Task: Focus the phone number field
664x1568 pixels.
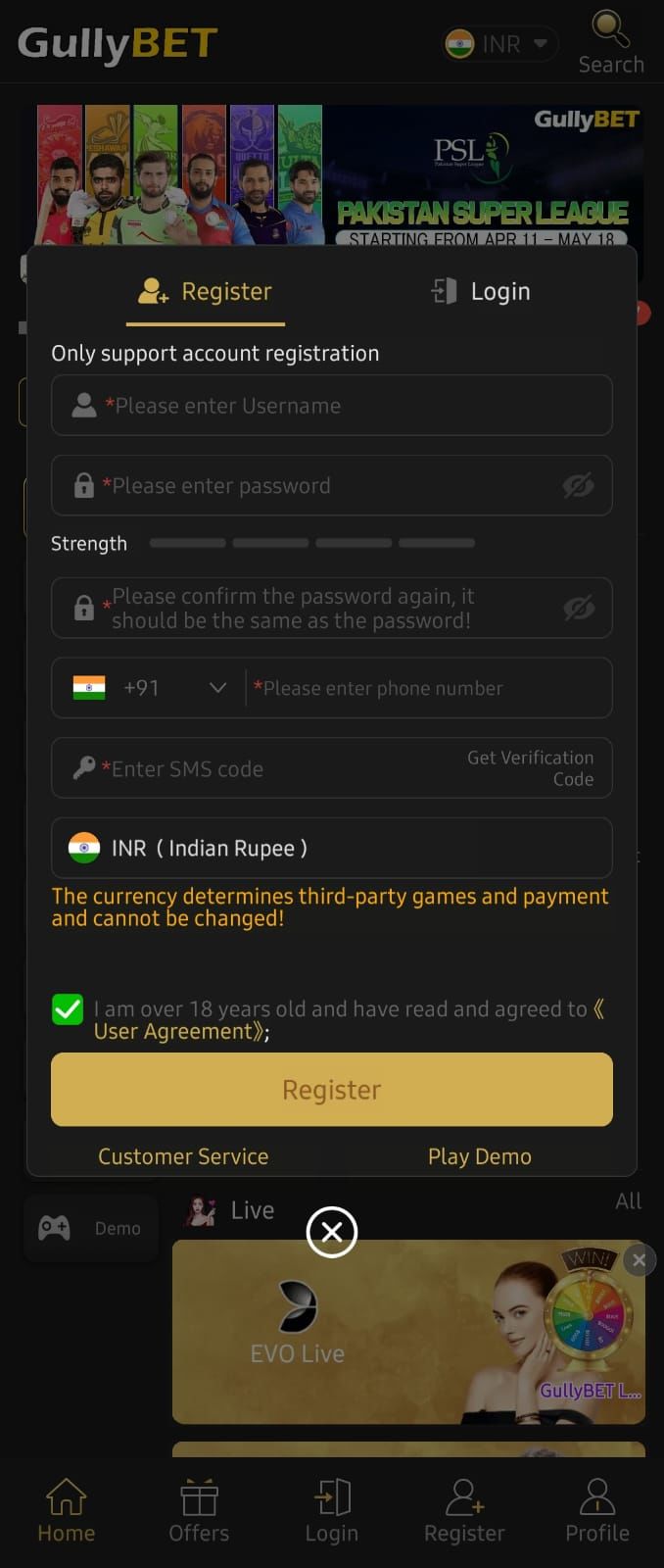Action: click(x=426, y=688)
